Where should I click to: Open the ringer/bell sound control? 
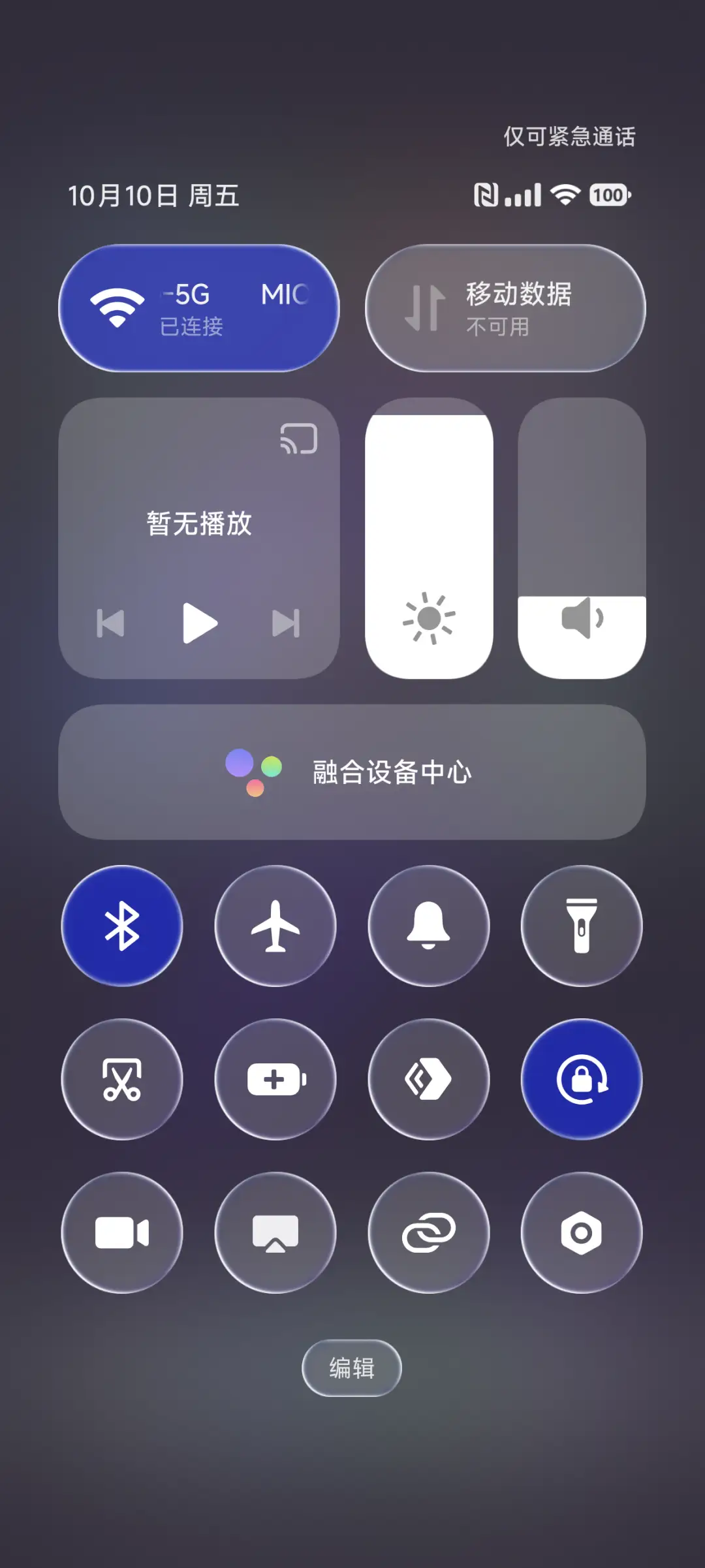pos(428,926)
